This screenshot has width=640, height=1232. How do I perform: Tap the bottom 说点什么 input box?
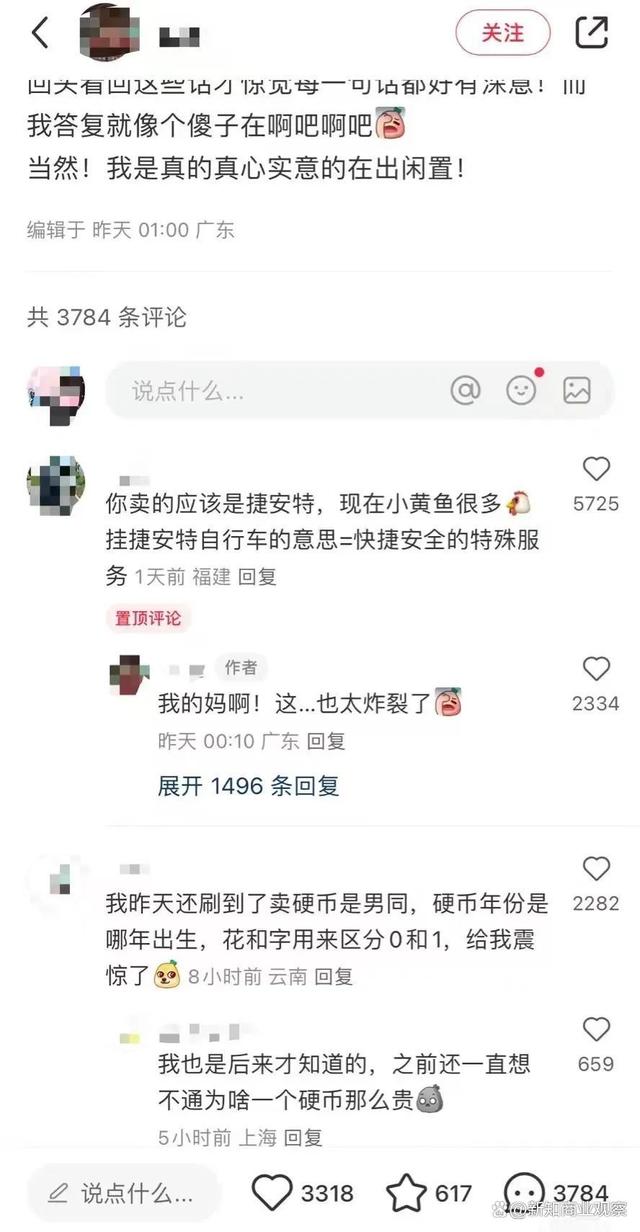pos(125,1193)
